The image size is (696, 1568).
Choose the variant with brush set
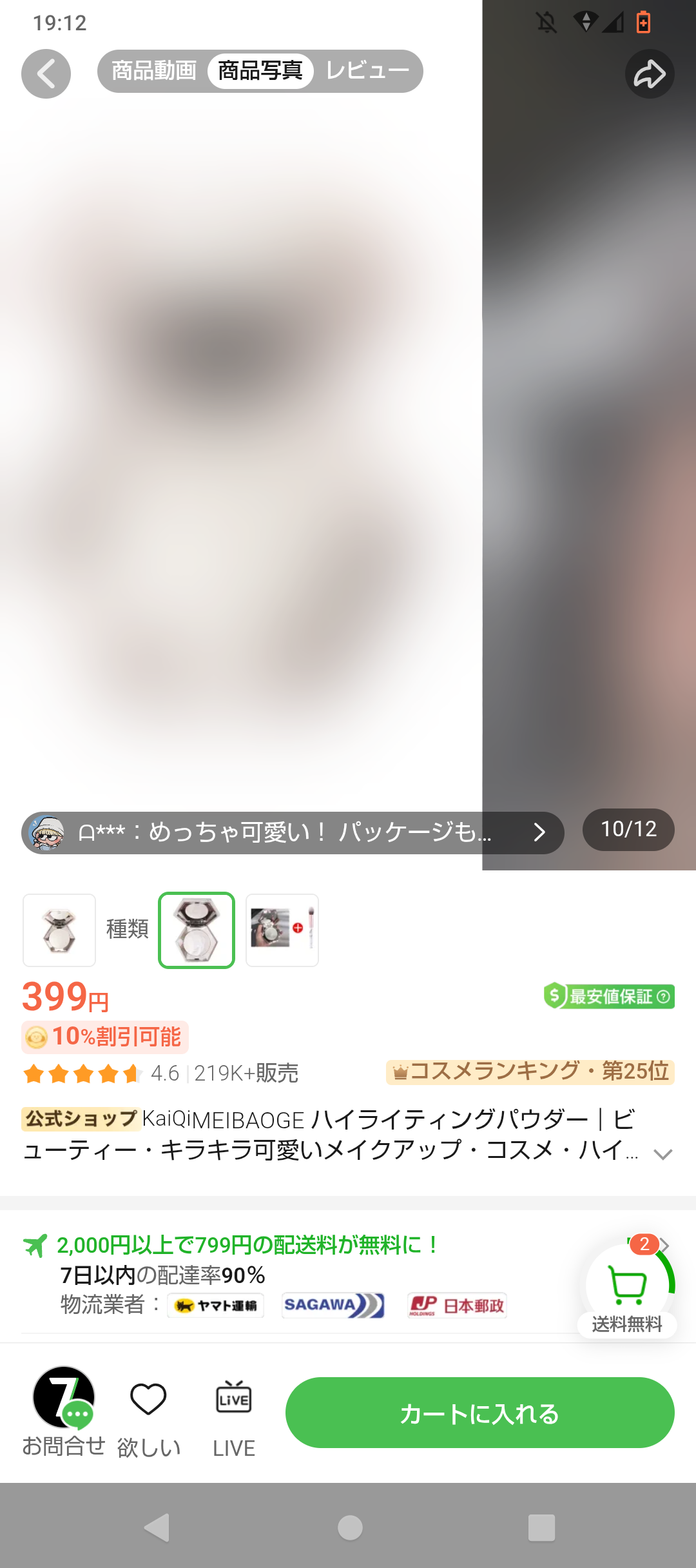pyautogui.click(x=282, y=930)
